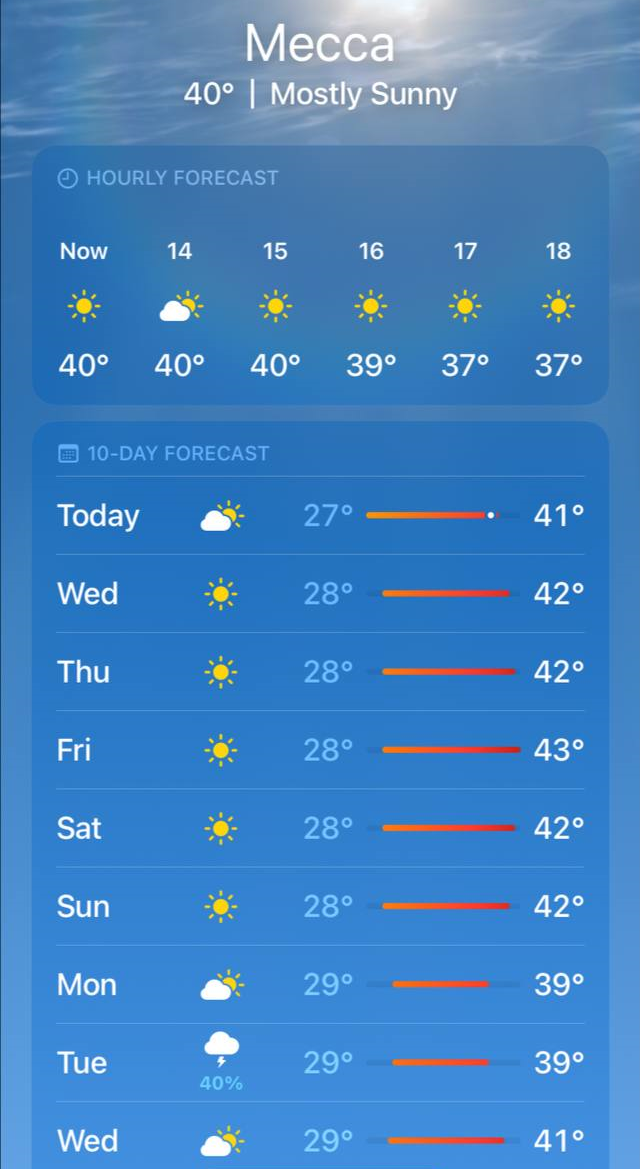Open the Wed row with 41° high
The image size is (640, 1169).
[x=320, y=1141]
